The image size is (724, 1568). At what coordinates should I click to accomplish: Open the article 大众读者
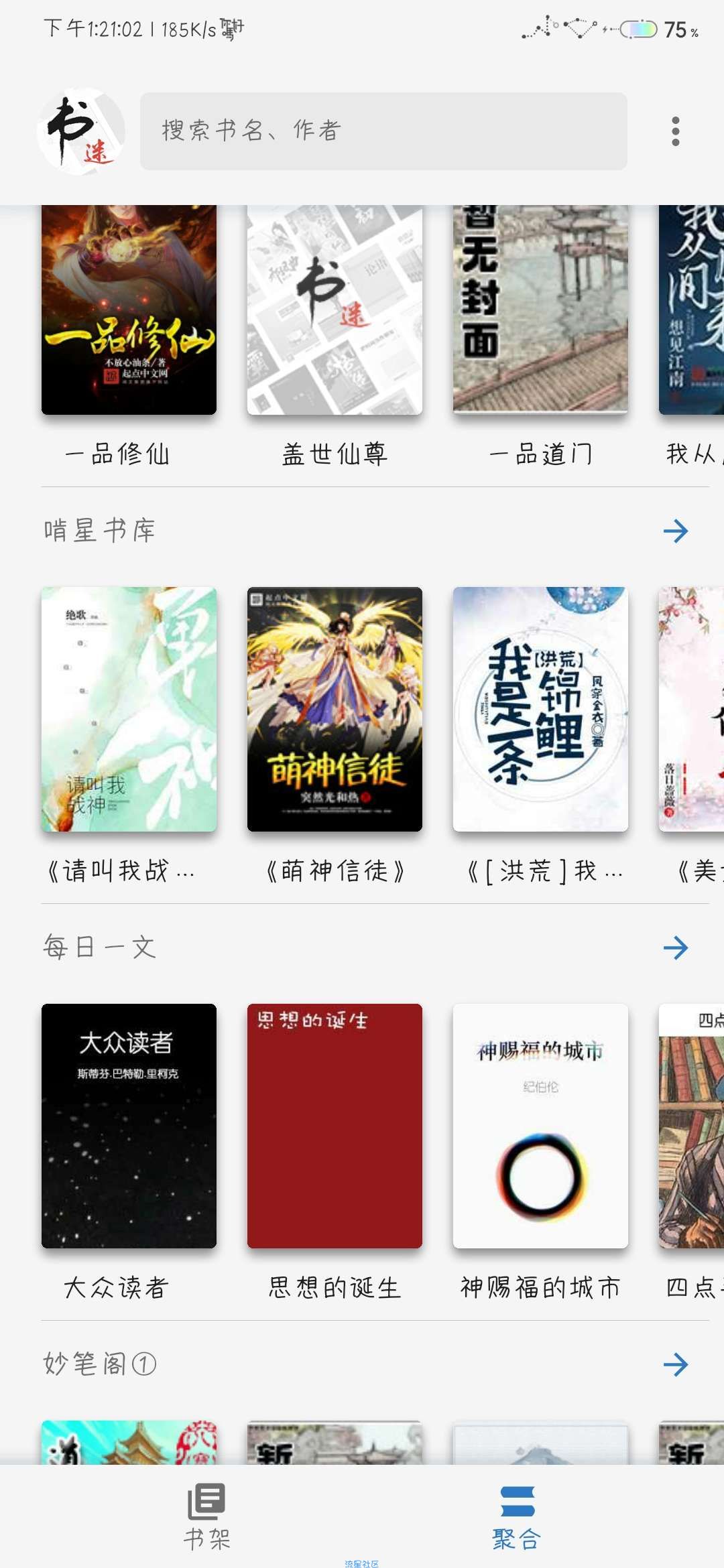tap(129, 1126)
